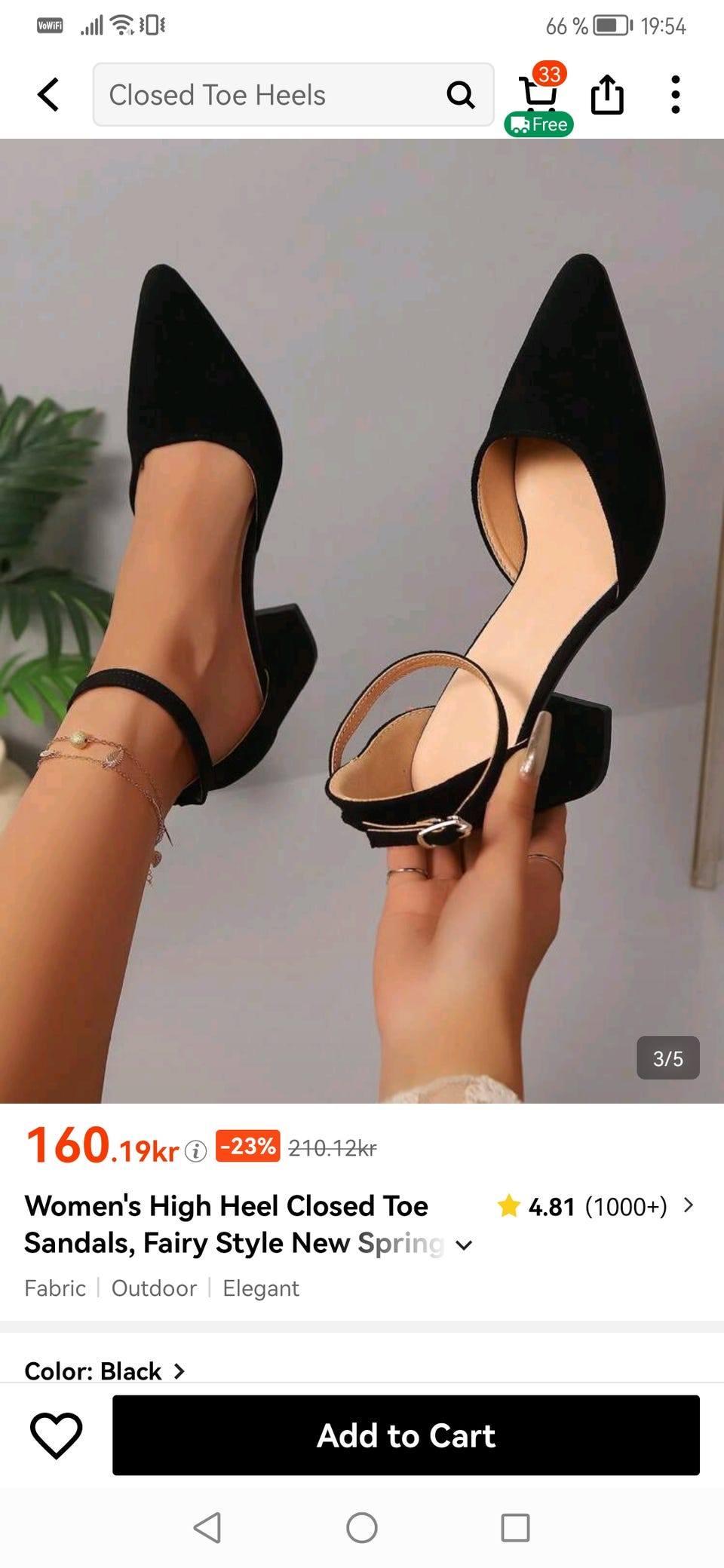Show price info details

(196, 1151)
